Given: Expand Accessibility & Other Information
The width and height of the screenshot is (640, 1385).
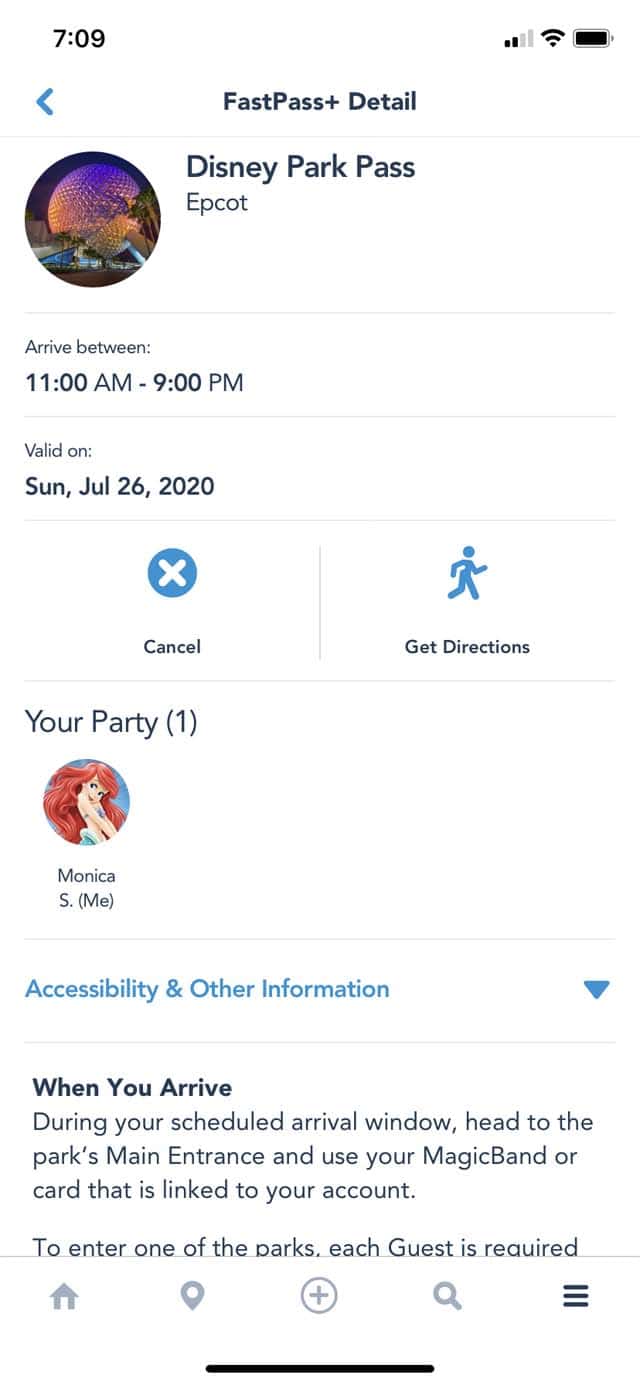Looking at the screenshot, I should tap(319, 990).
